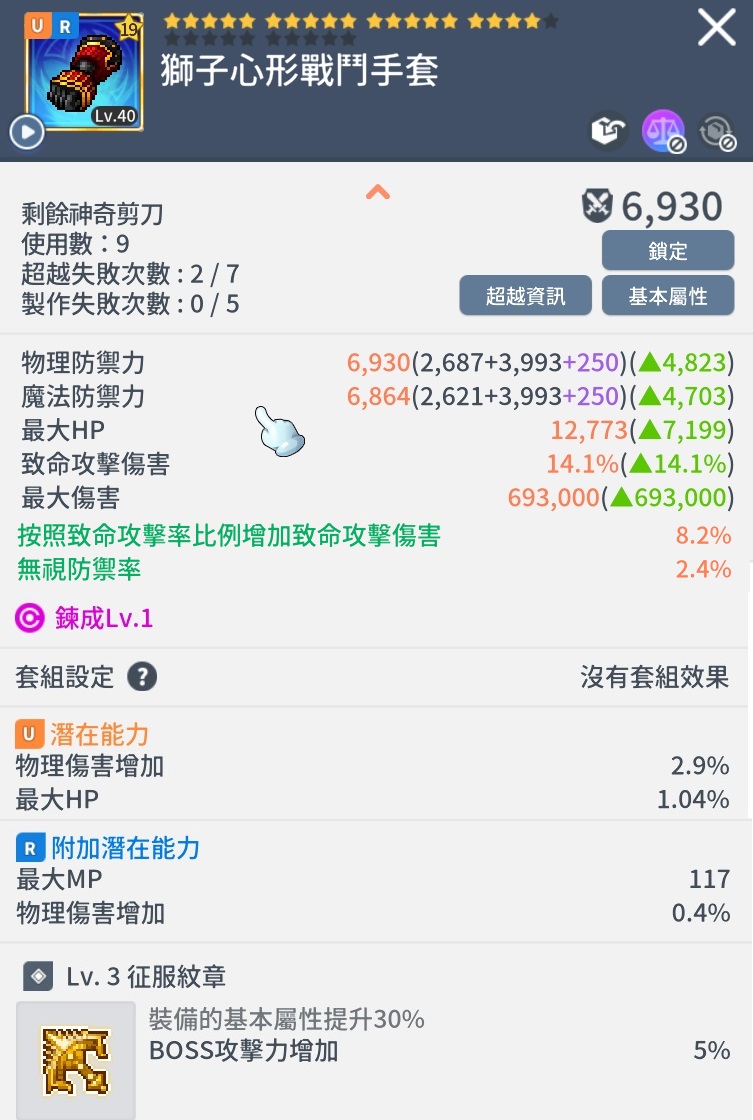Open the 征服紋章 emblem slot

click(76, 1059)
